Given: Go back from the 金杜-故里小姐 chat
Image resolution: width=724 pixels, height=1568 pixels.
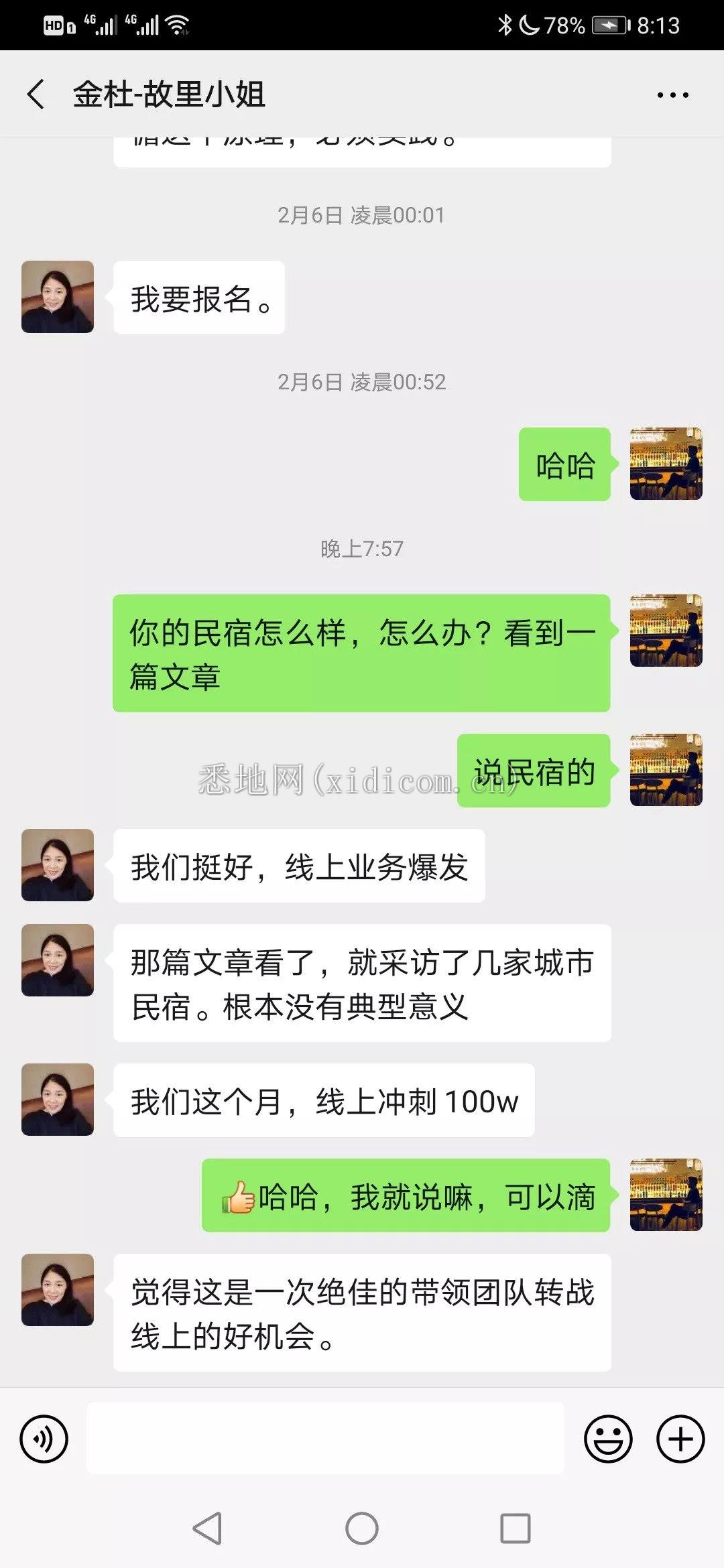Looking at the screenshot, I should (36, 94).
